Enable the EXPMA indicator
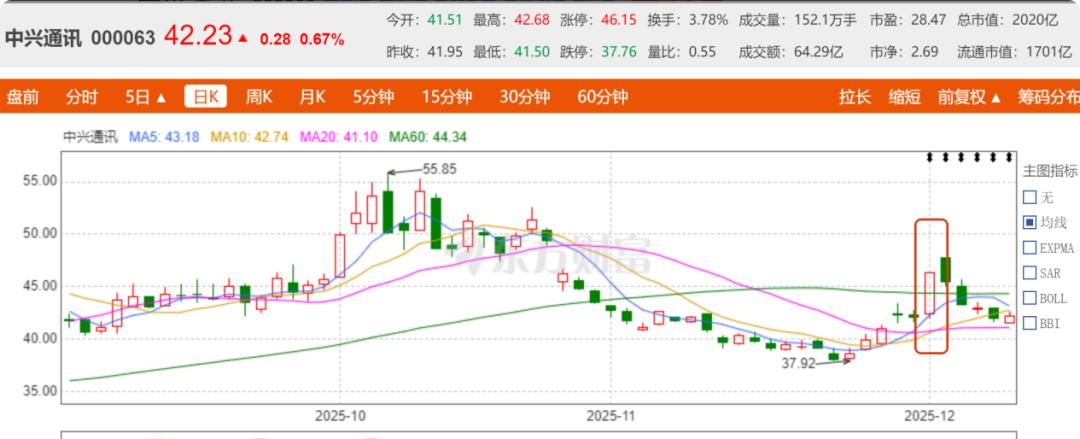 [1030, 247]
